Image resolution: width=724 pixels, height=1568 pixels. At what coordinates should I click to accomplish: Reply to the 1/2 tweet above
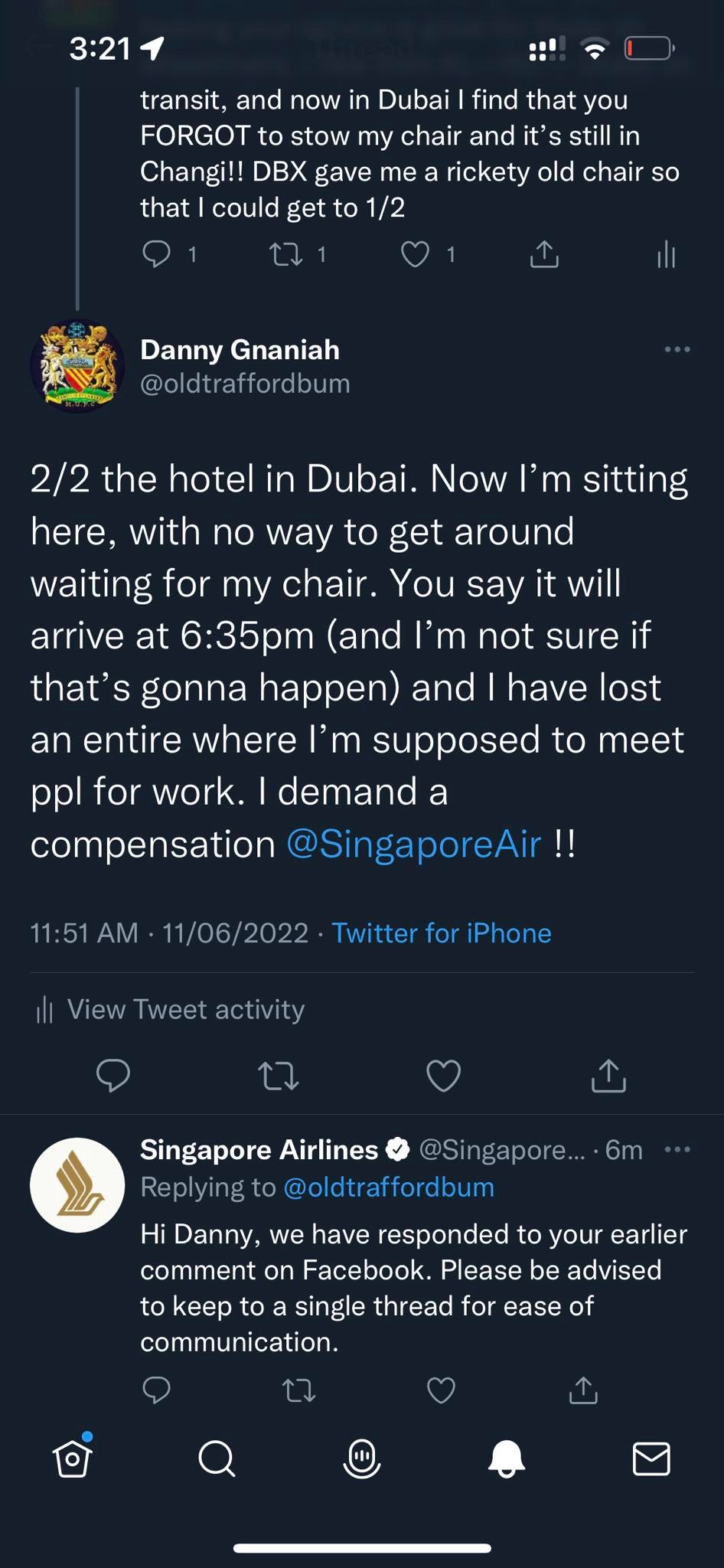(x=157, y=254)
